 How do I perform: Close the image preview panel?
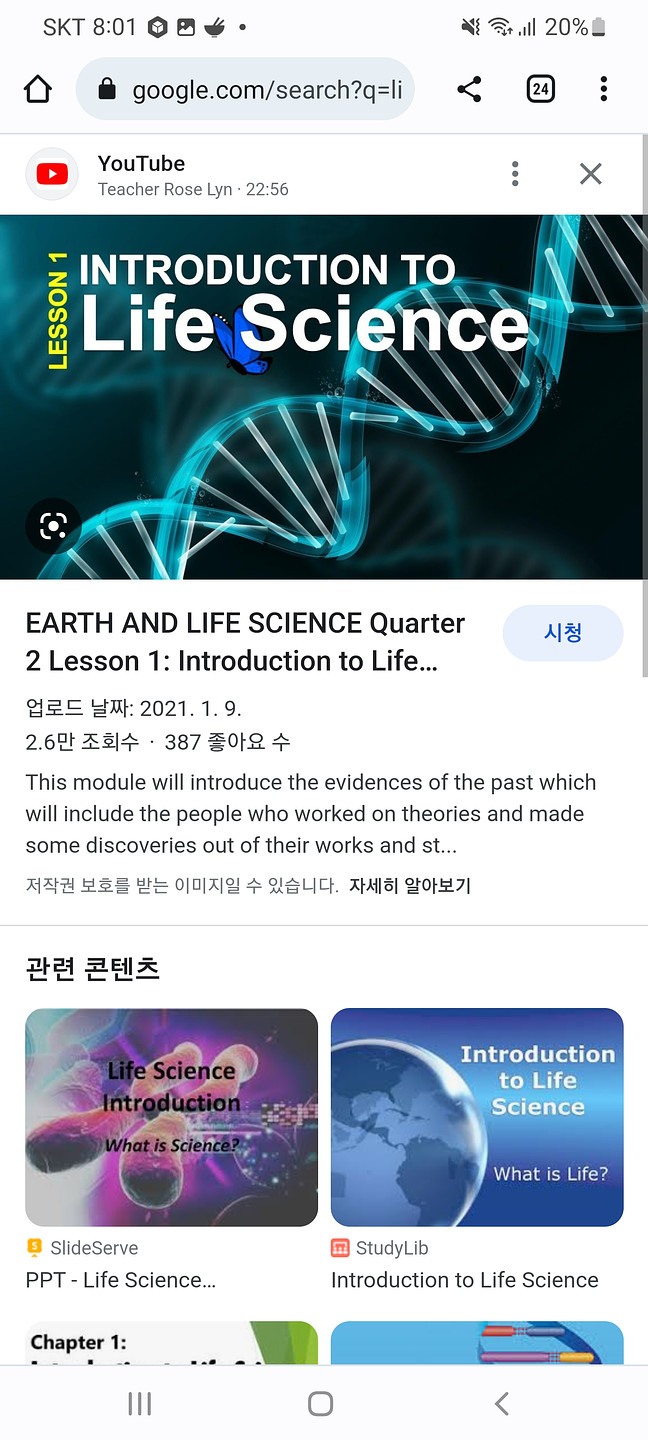point(591,174)
